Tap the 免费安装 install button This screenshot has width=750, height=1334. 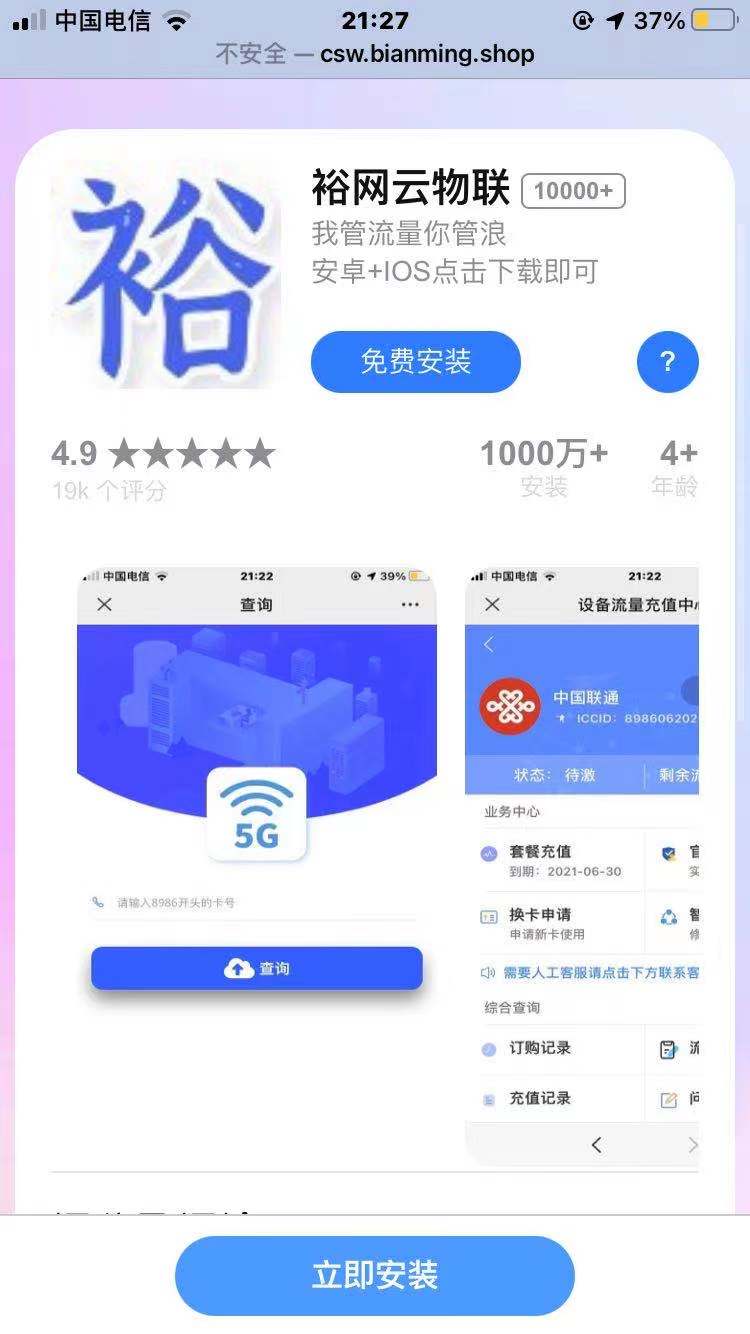415,361
